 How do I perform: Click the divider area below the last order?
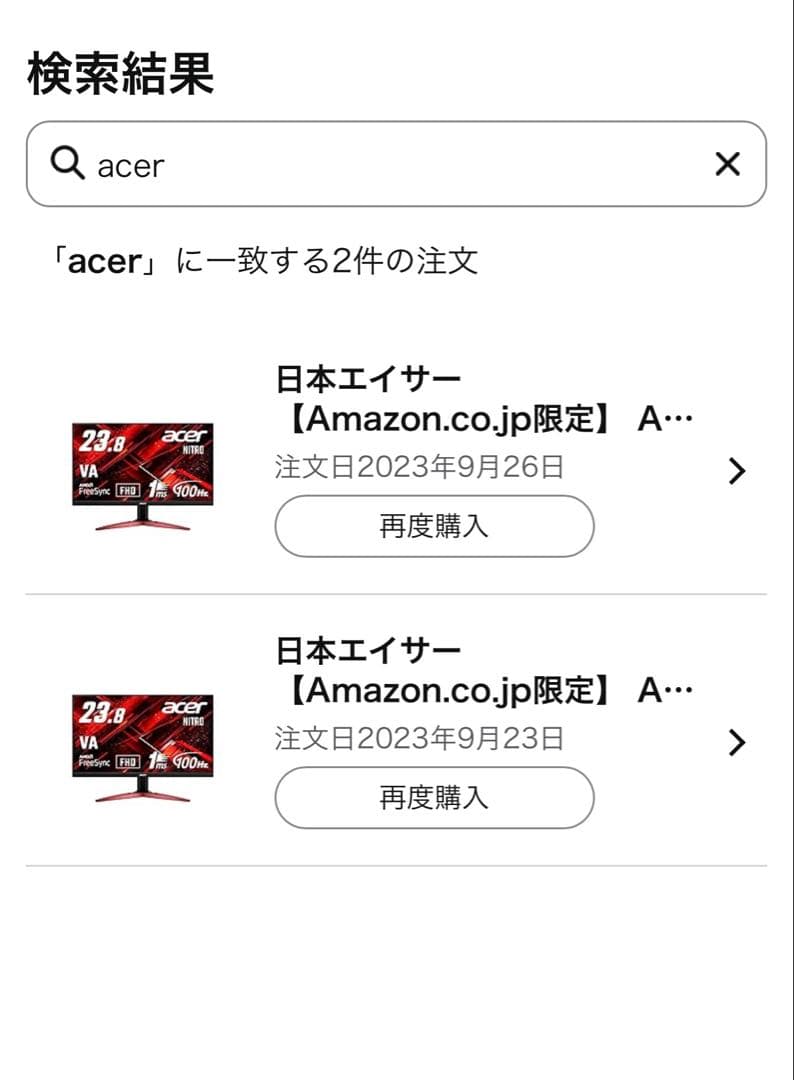coord(397,862)
